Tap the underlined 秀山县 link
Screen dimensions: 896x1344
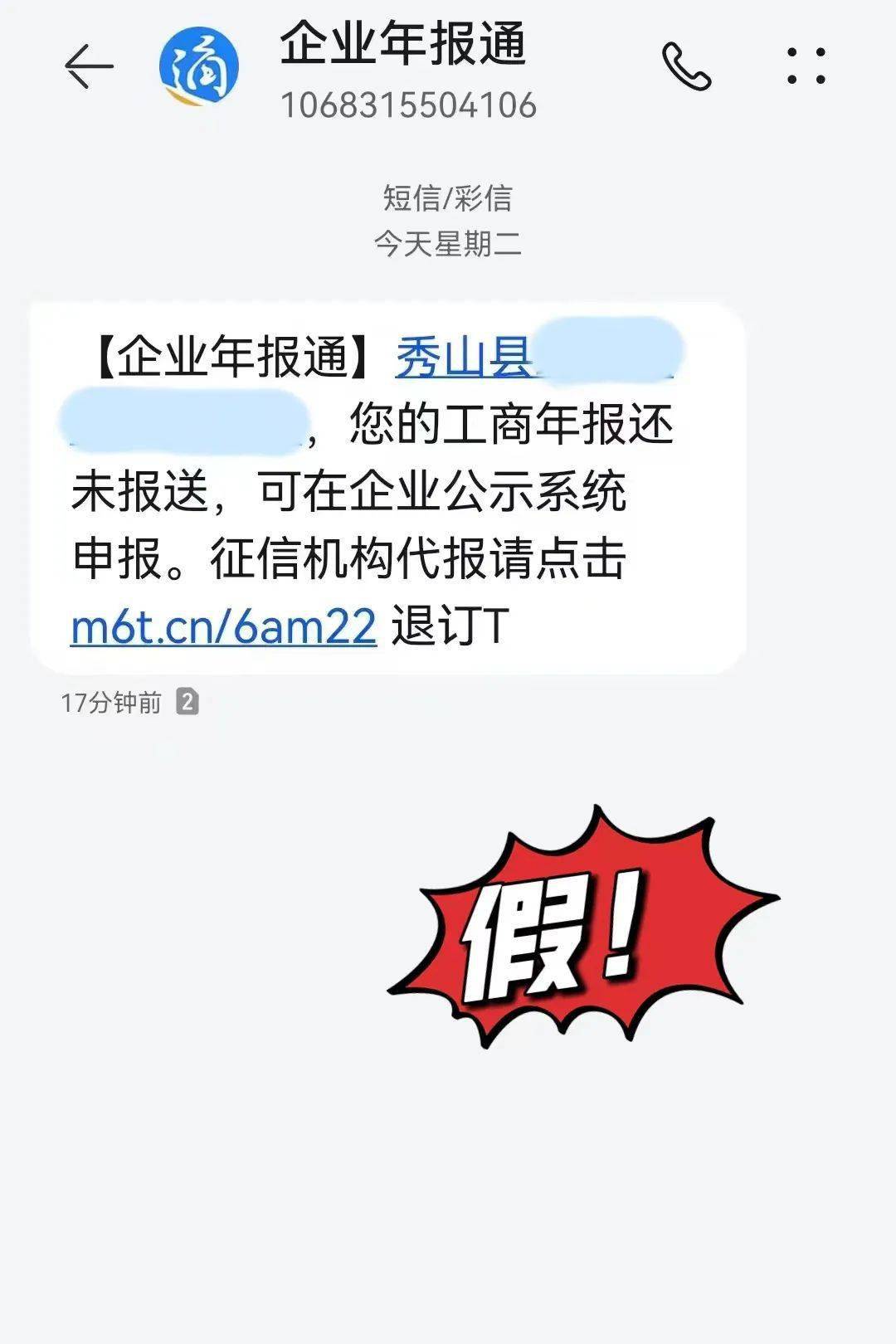point(463,359)
